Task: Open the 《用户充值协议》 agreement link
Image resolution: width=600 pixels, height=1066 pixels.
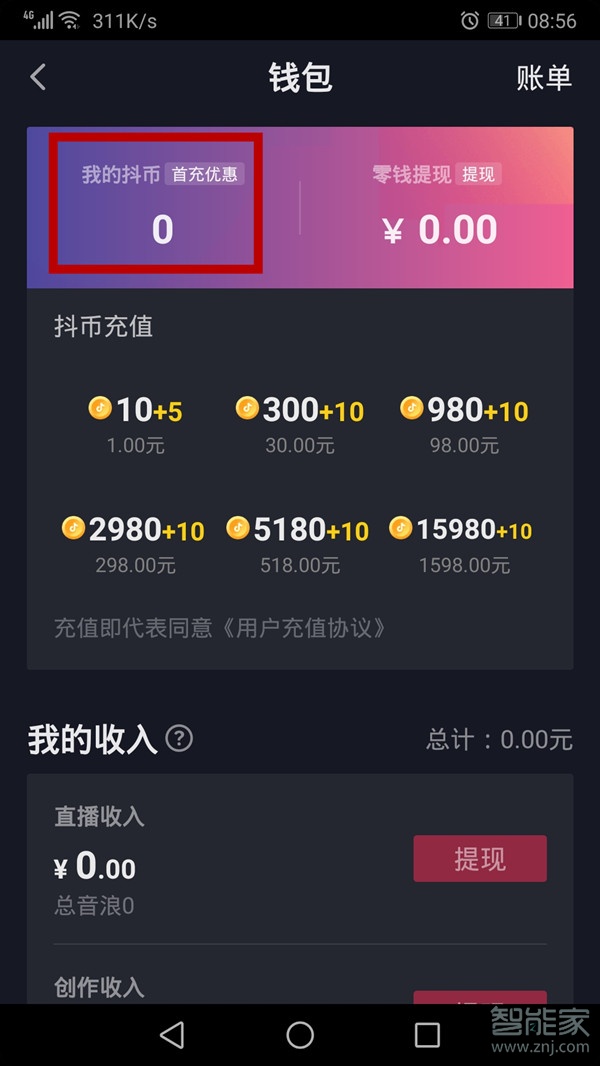Action: coord(300,628)
